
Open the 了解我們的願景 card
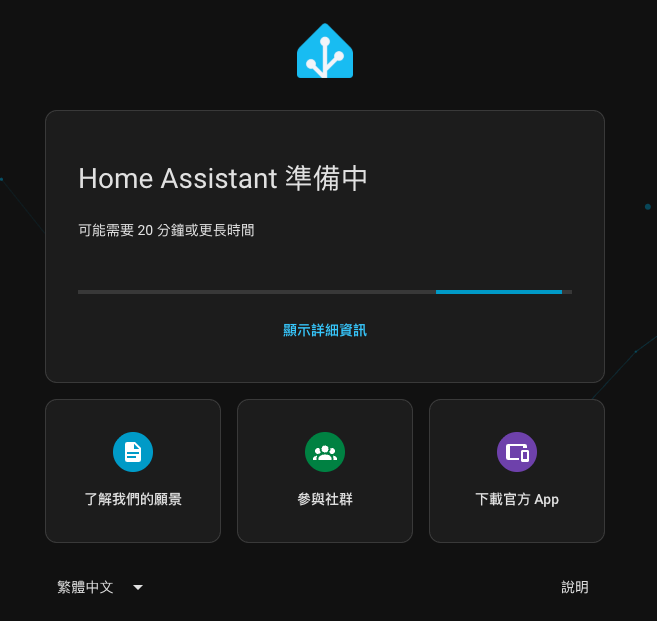133,471
